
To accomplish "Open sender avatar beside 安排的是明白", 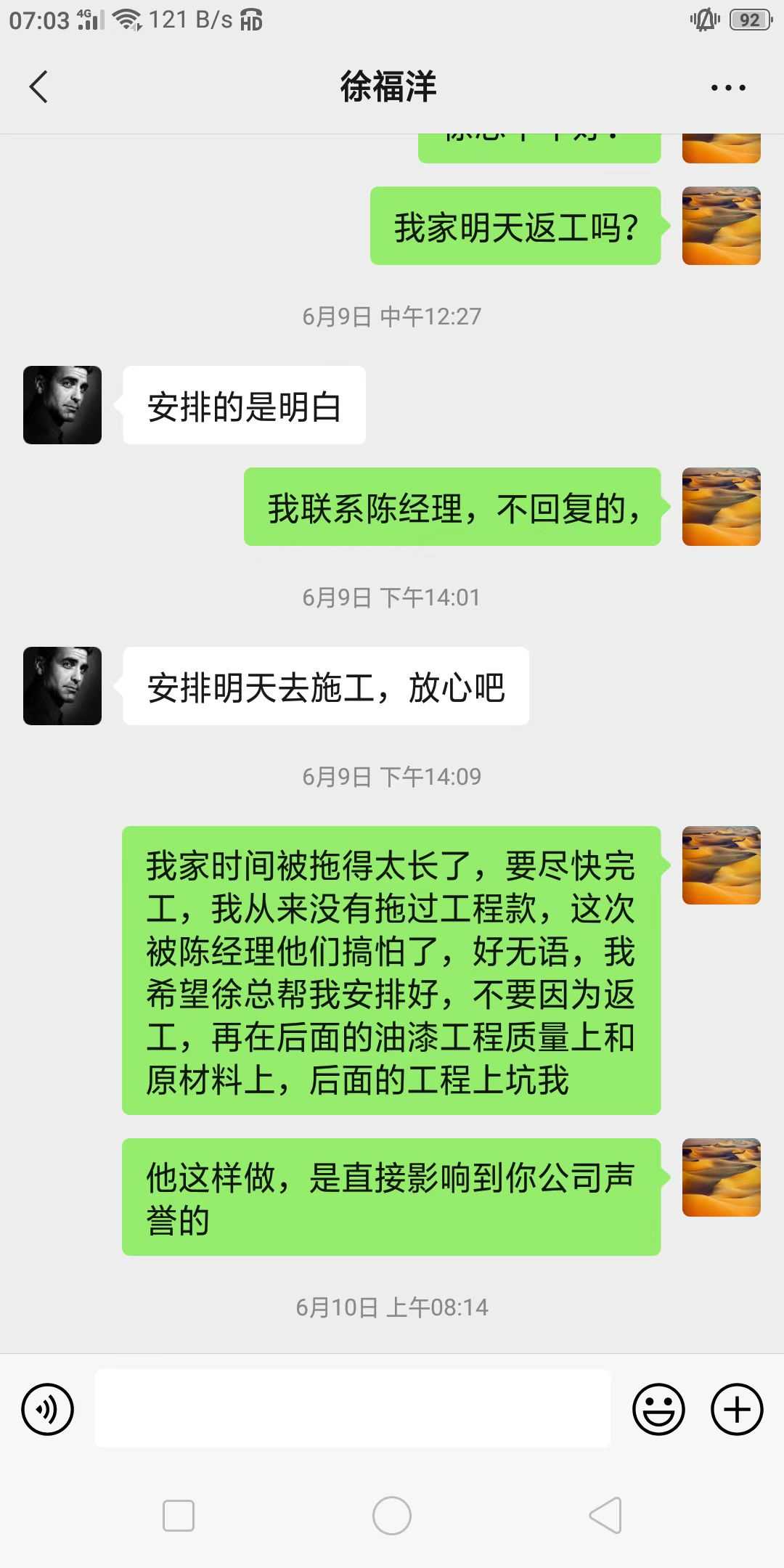I will tap(62, 405).
